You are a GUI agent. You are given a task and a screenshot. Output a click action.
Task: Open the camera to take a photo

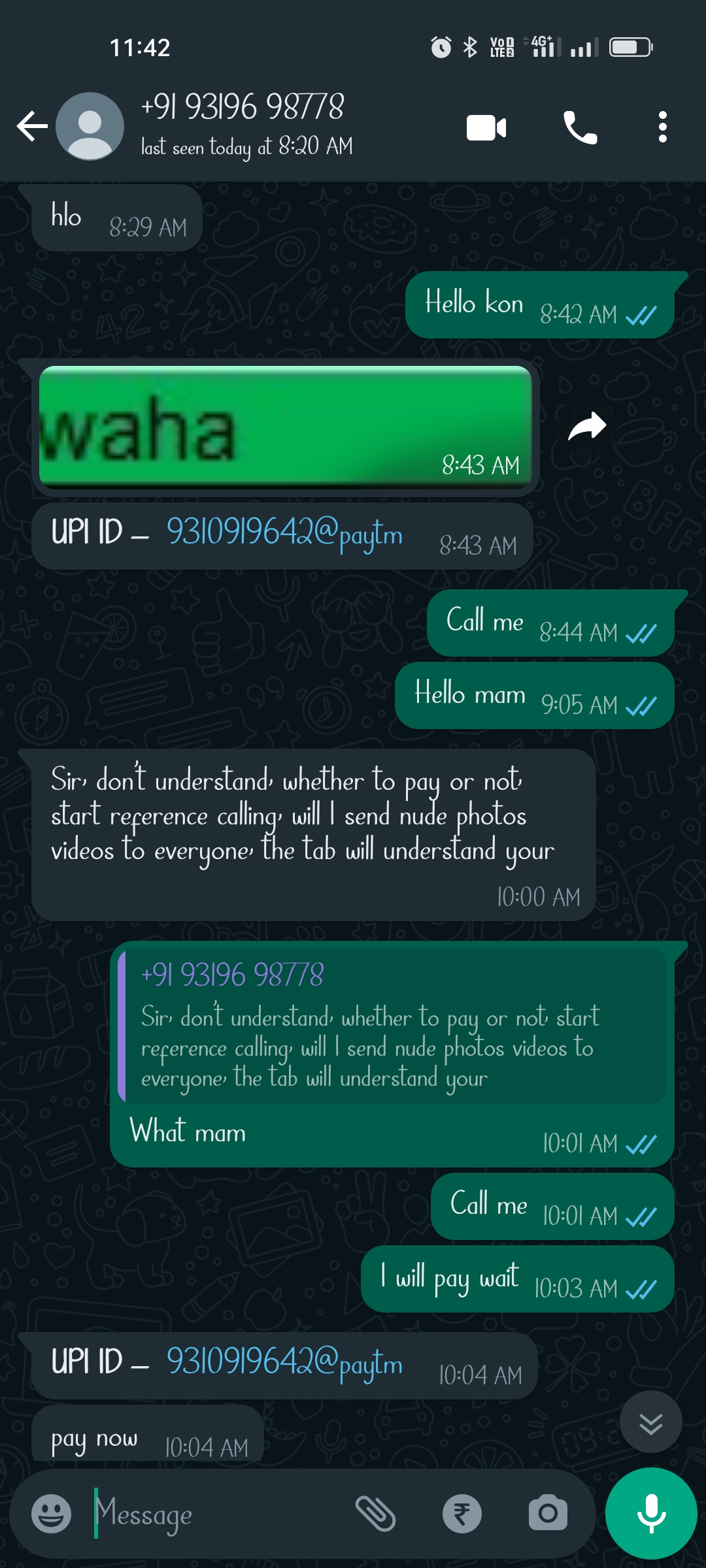(548, 1514)
